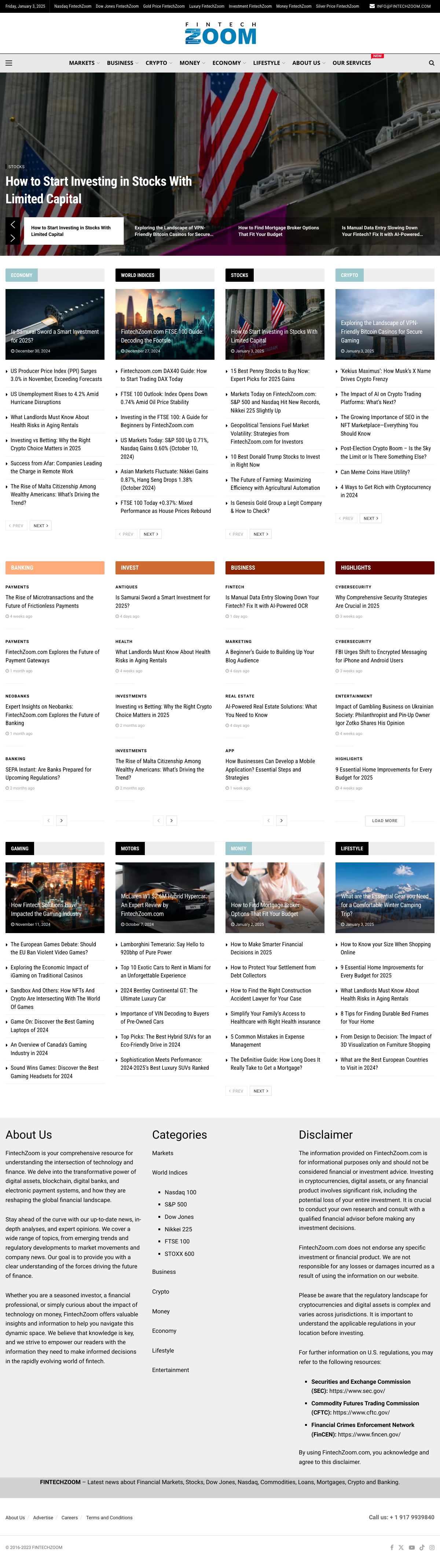Open the Careers footer link
440x1568 pixels.
point(69,1517)
